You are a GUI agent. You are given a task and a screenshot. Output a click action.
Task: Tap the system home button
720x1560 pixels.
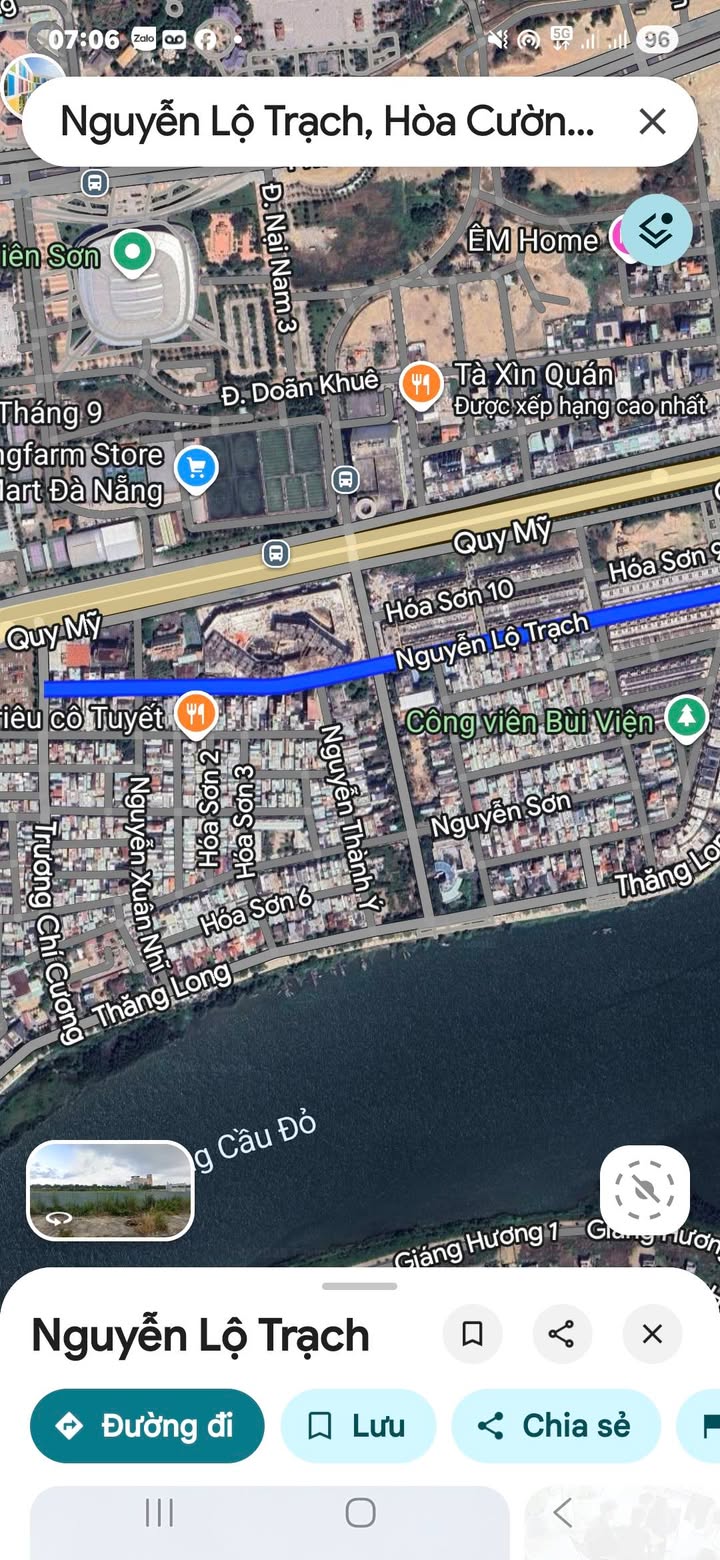pos(360,1512)
